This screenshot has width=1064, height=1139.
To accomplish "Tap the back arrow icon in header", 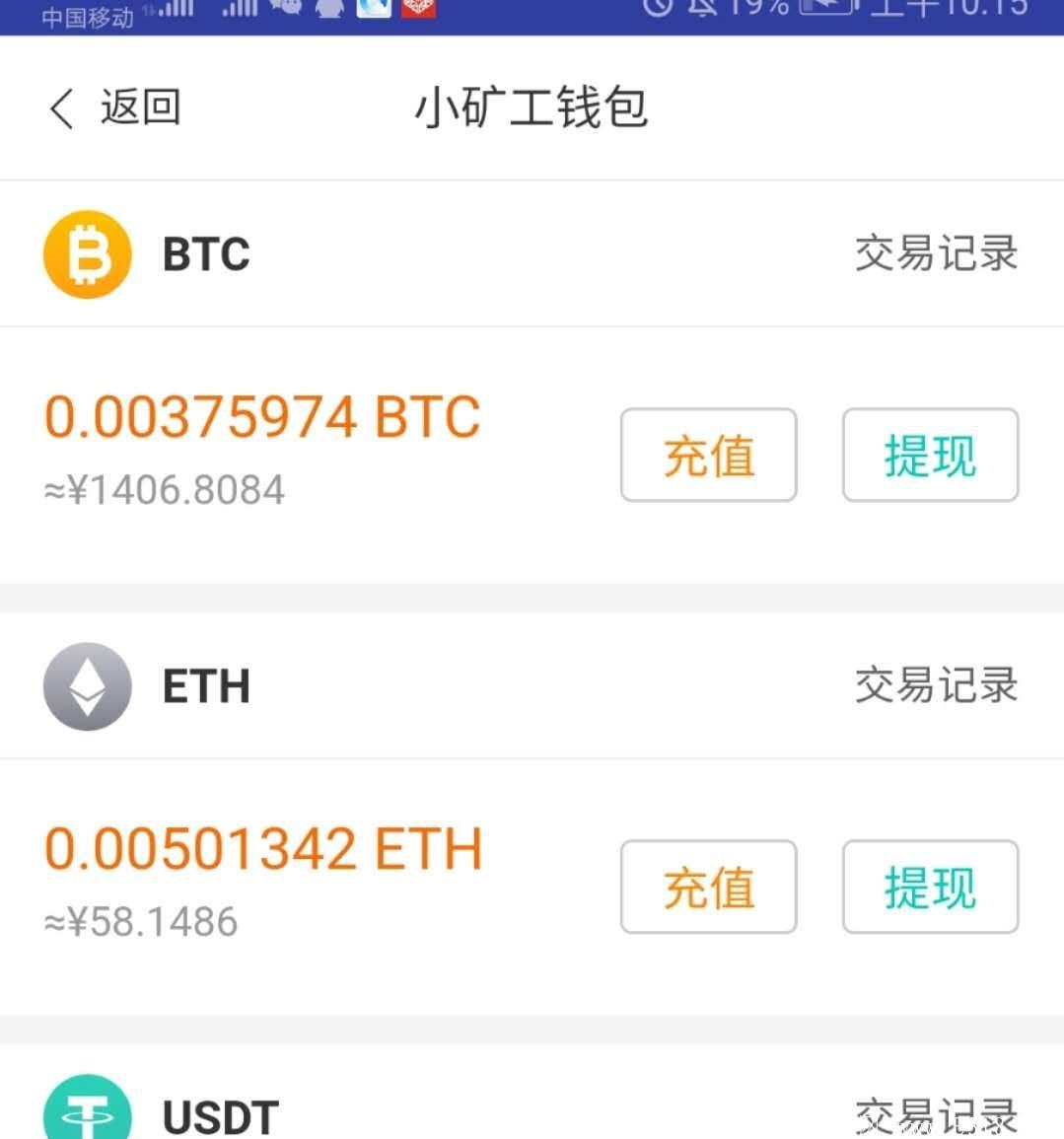I will pyautogui.click(x=61, y=108).
